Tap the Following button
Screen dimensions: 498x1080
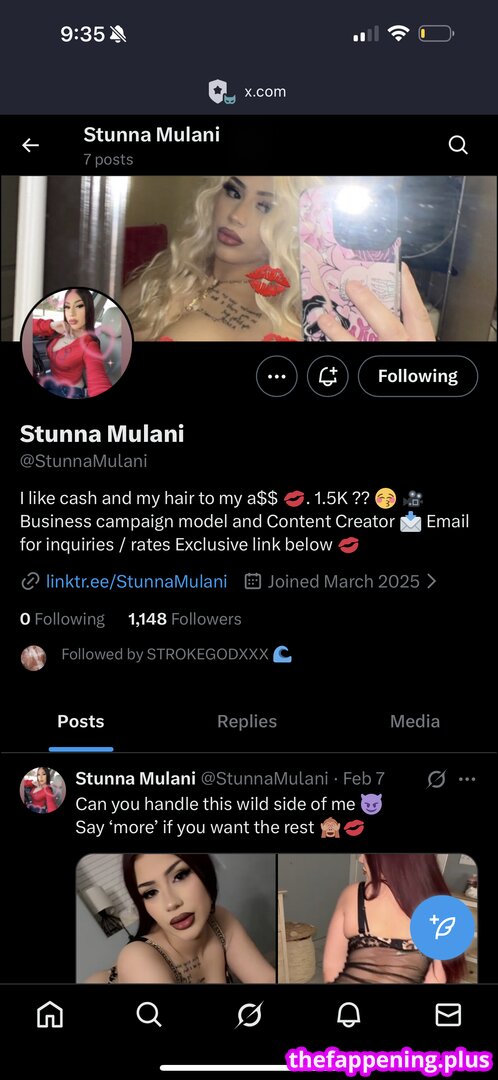click(417, 376)
